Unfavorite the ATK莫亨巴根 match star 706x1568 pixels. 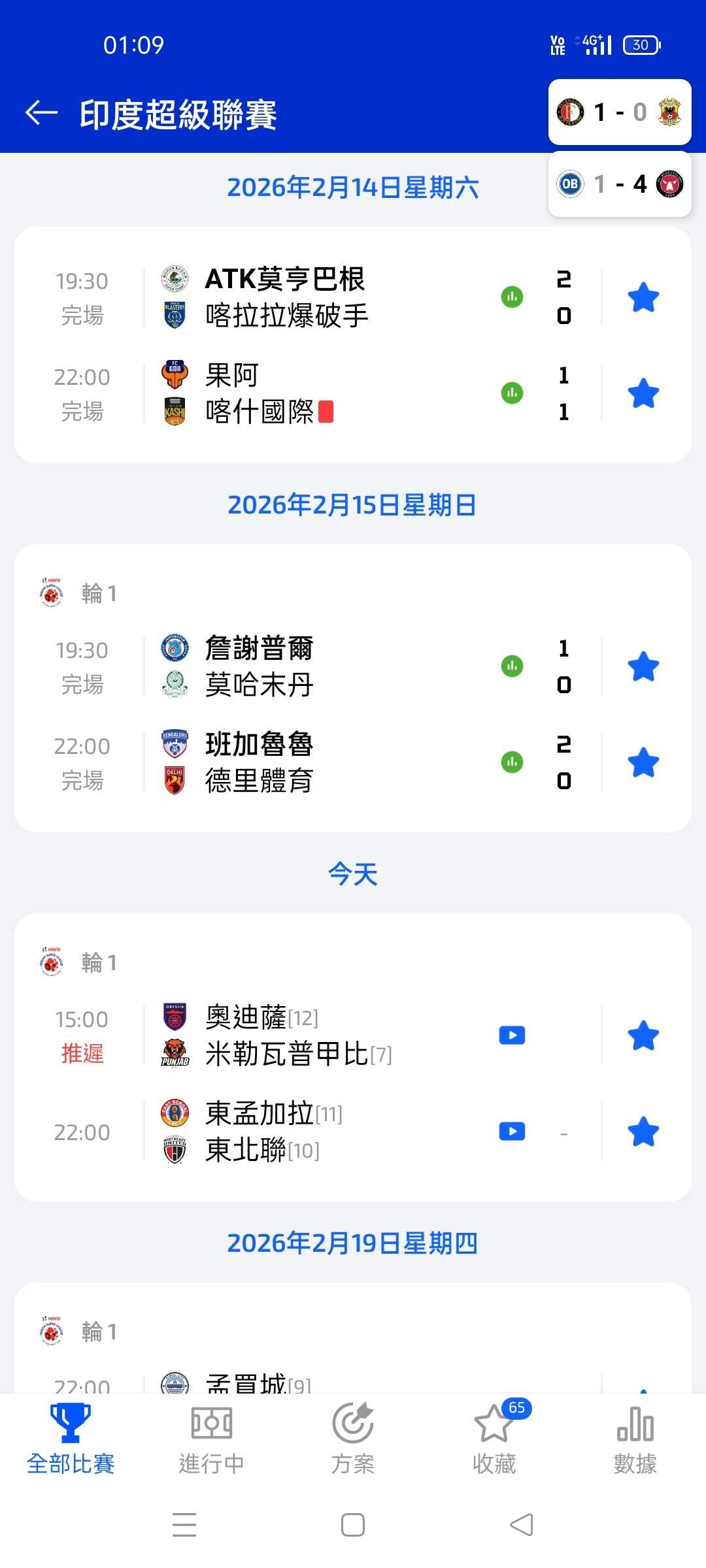pyautogui.click(x=643, y=298)
